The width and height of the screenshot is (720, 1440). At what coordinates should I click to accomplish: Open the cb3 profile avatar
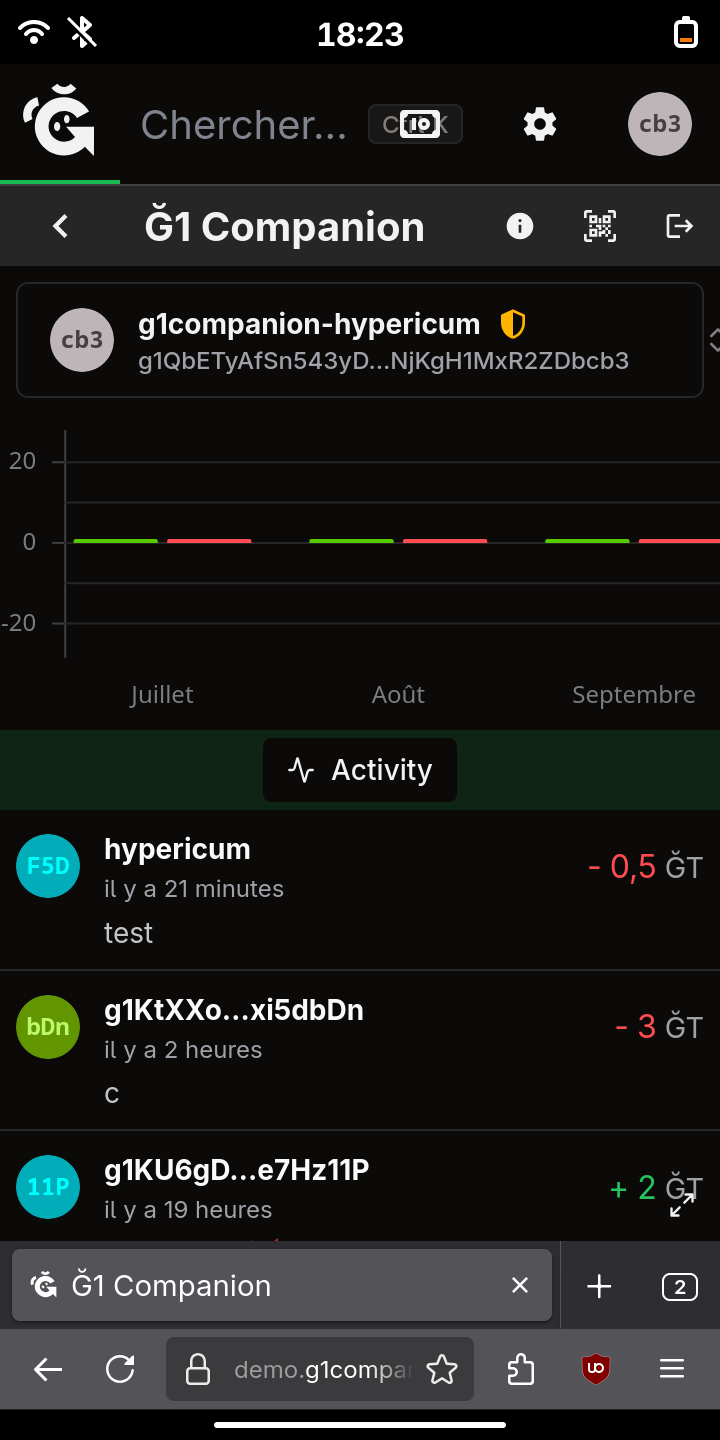coord(660,124)
